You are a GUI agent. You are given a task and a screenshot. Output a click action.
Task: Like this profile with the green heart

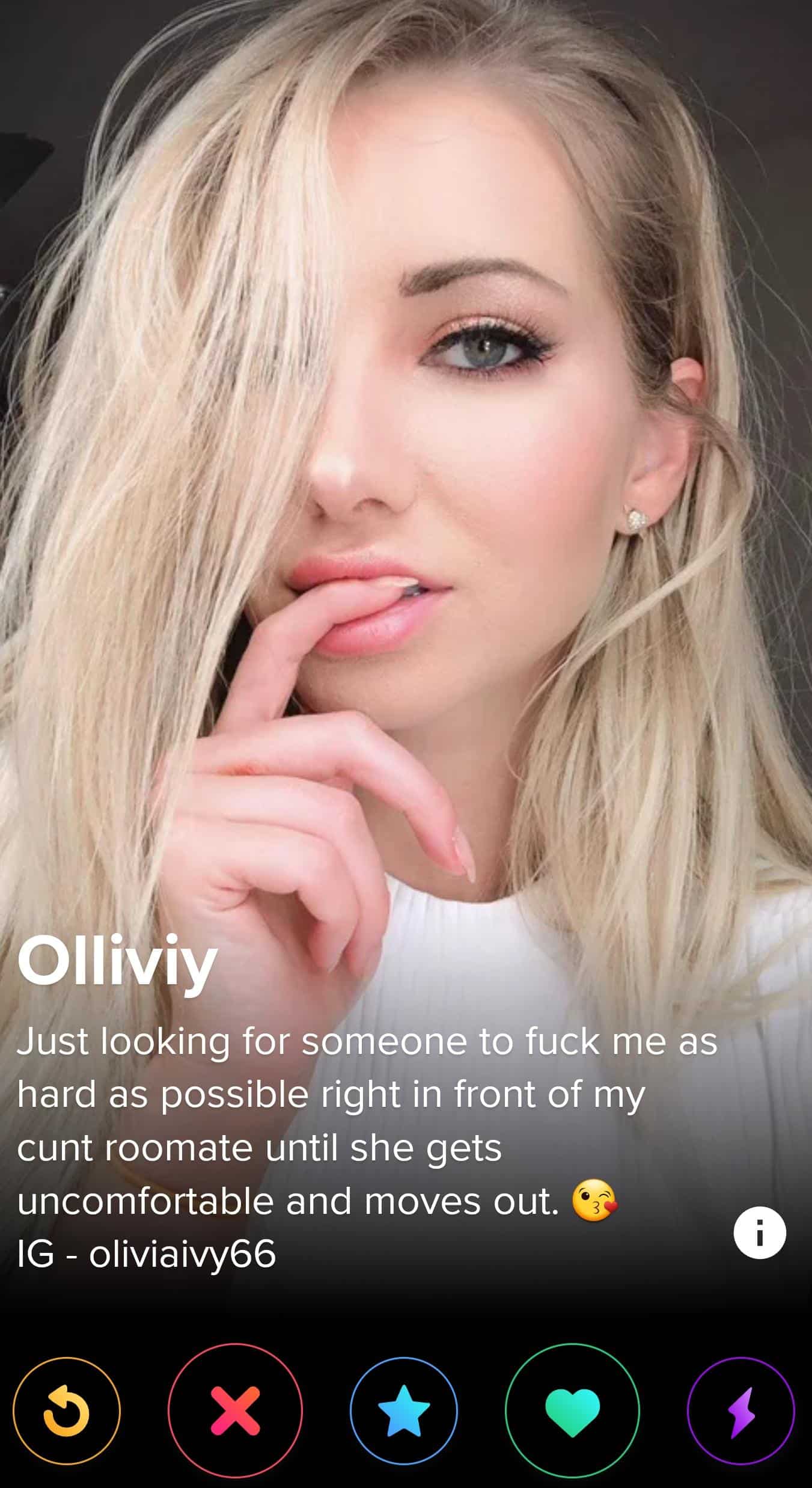pos(572,1410)
